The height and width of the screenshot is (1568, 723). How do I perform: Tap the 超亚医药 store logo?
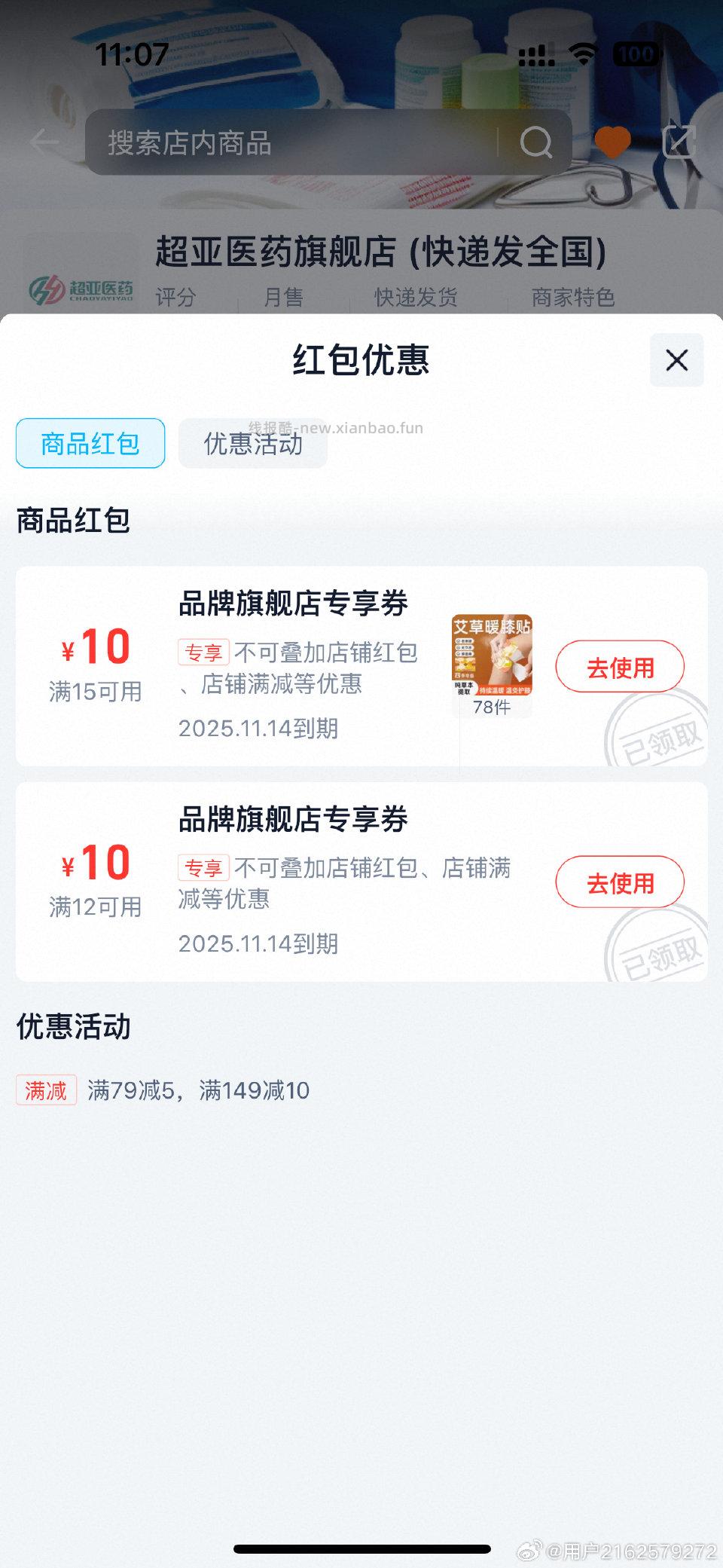[83, 292]
